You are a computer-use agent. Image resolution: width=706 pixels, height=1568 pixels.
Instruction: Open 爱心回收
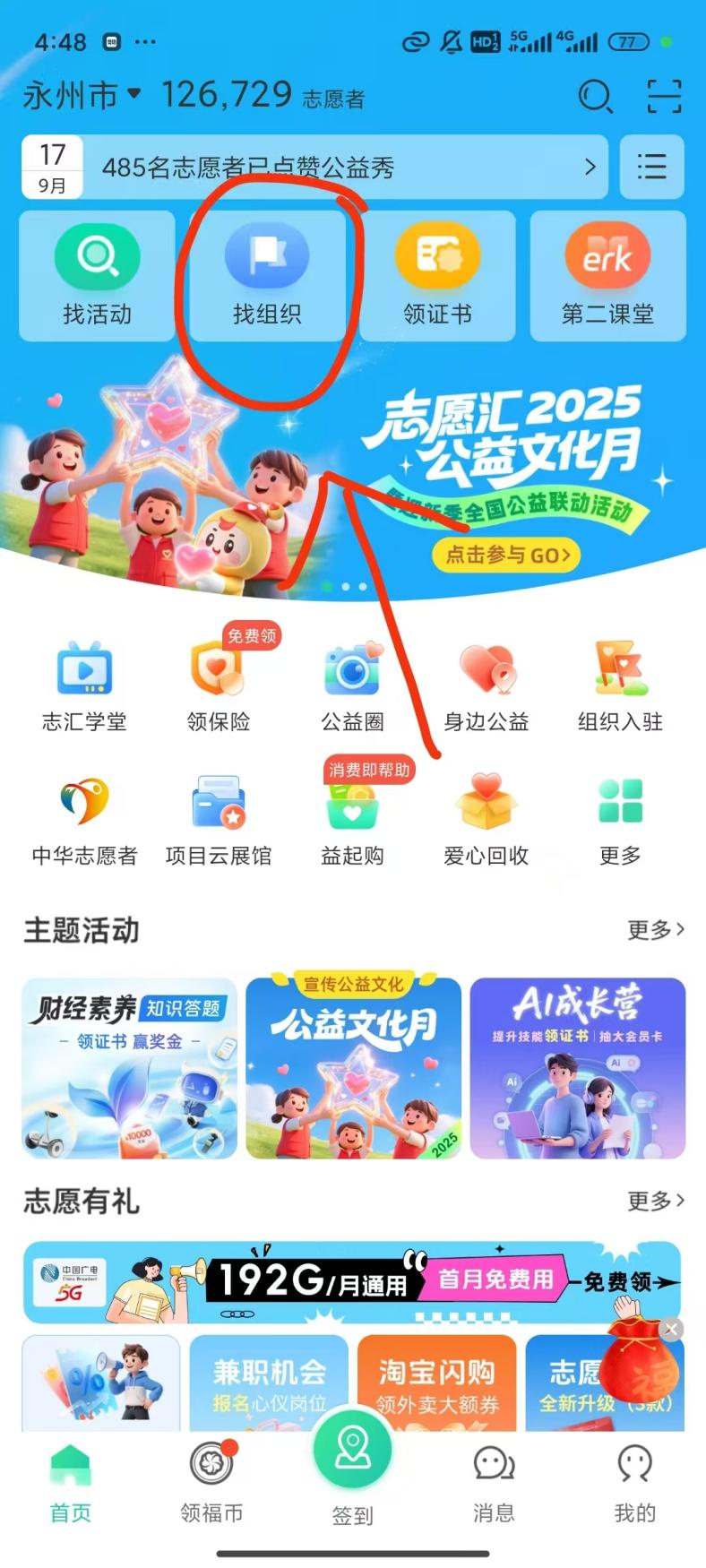coord(486,820)
